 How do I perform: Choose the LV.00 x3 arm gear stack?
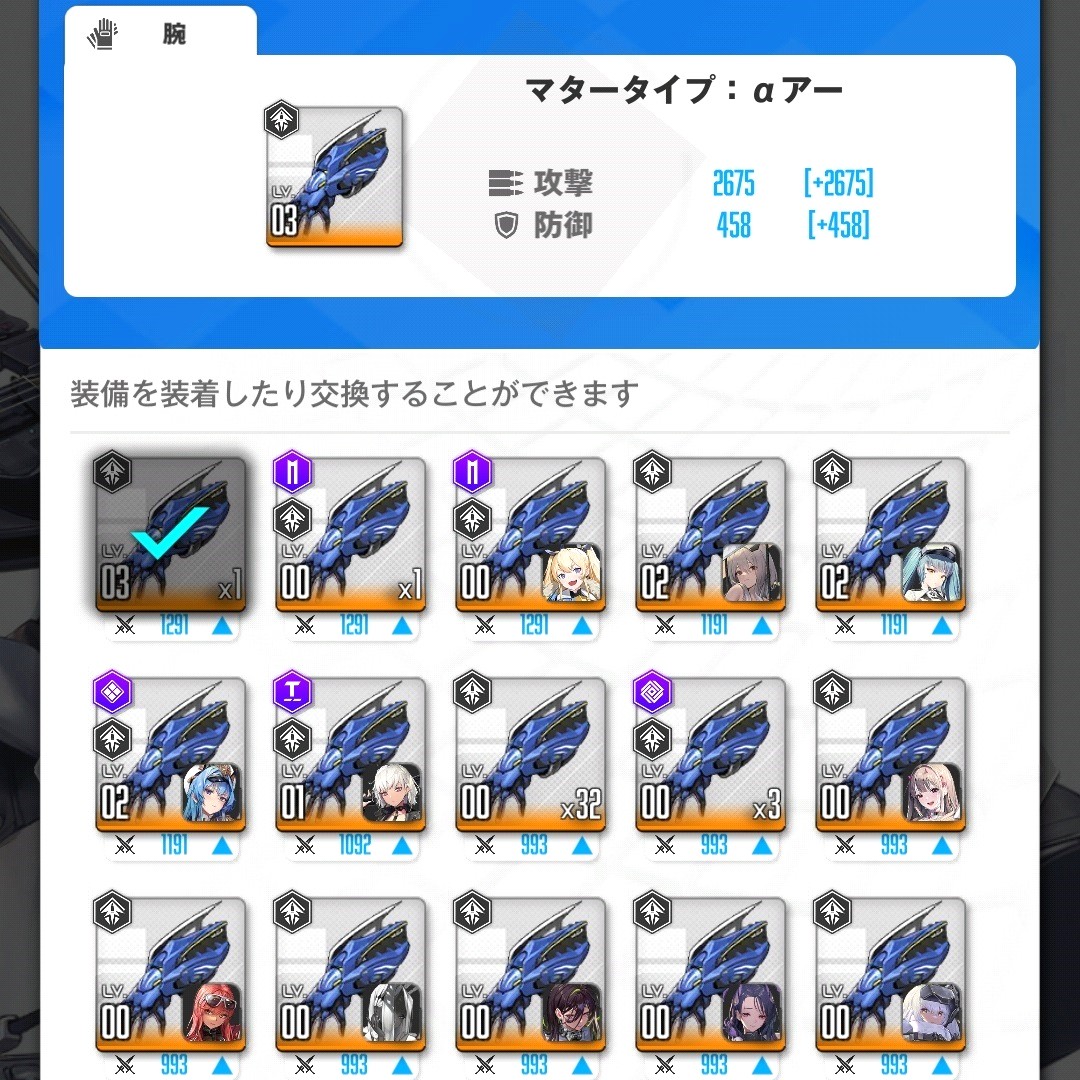[710, 755]
